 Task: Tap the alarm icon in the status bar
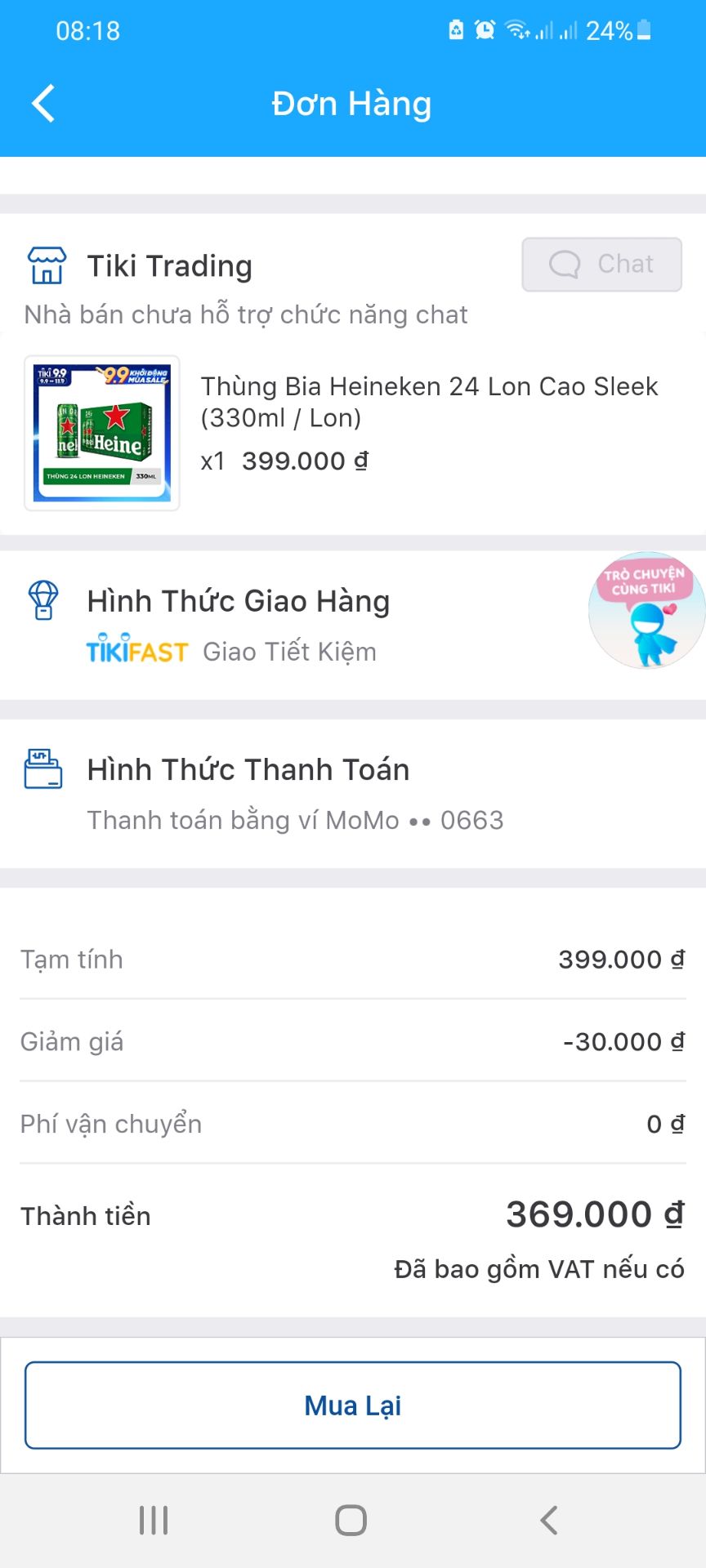[x=484, y=30]
